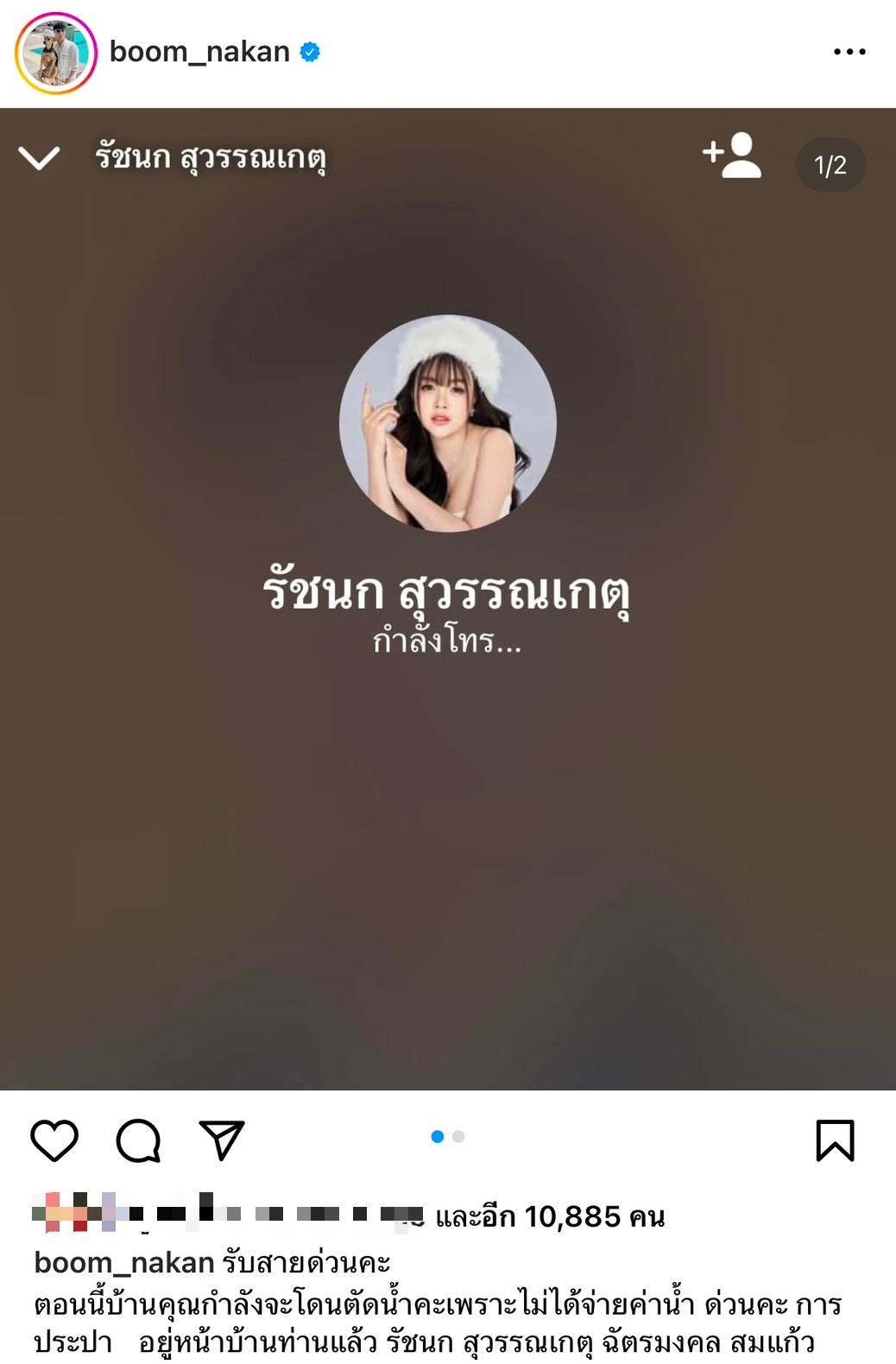Screen dimensions: 896x1364
Task: Like this post with the heart icon
Action: [x=54, y=1140]
